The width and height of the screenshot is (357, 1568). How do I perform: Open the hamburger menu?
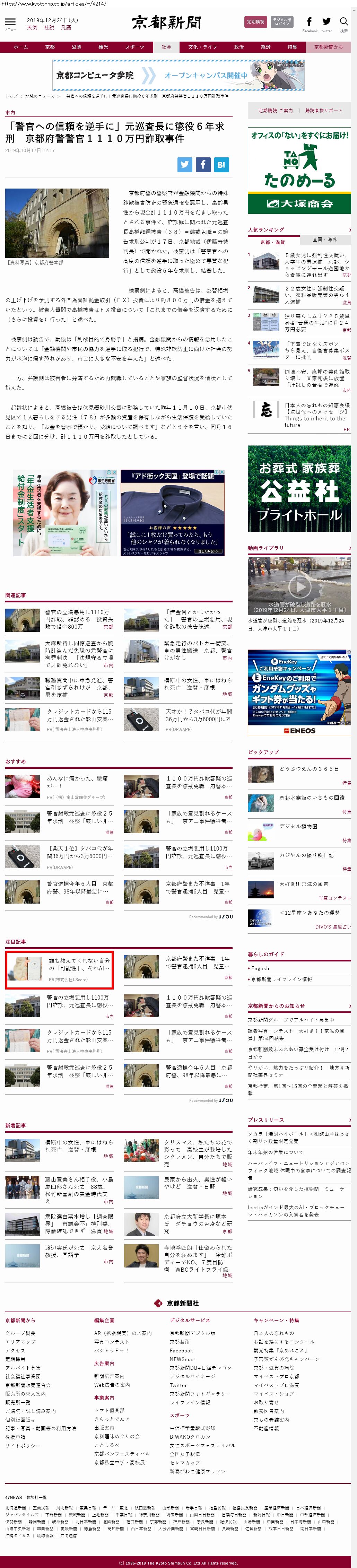click(10, 23)
